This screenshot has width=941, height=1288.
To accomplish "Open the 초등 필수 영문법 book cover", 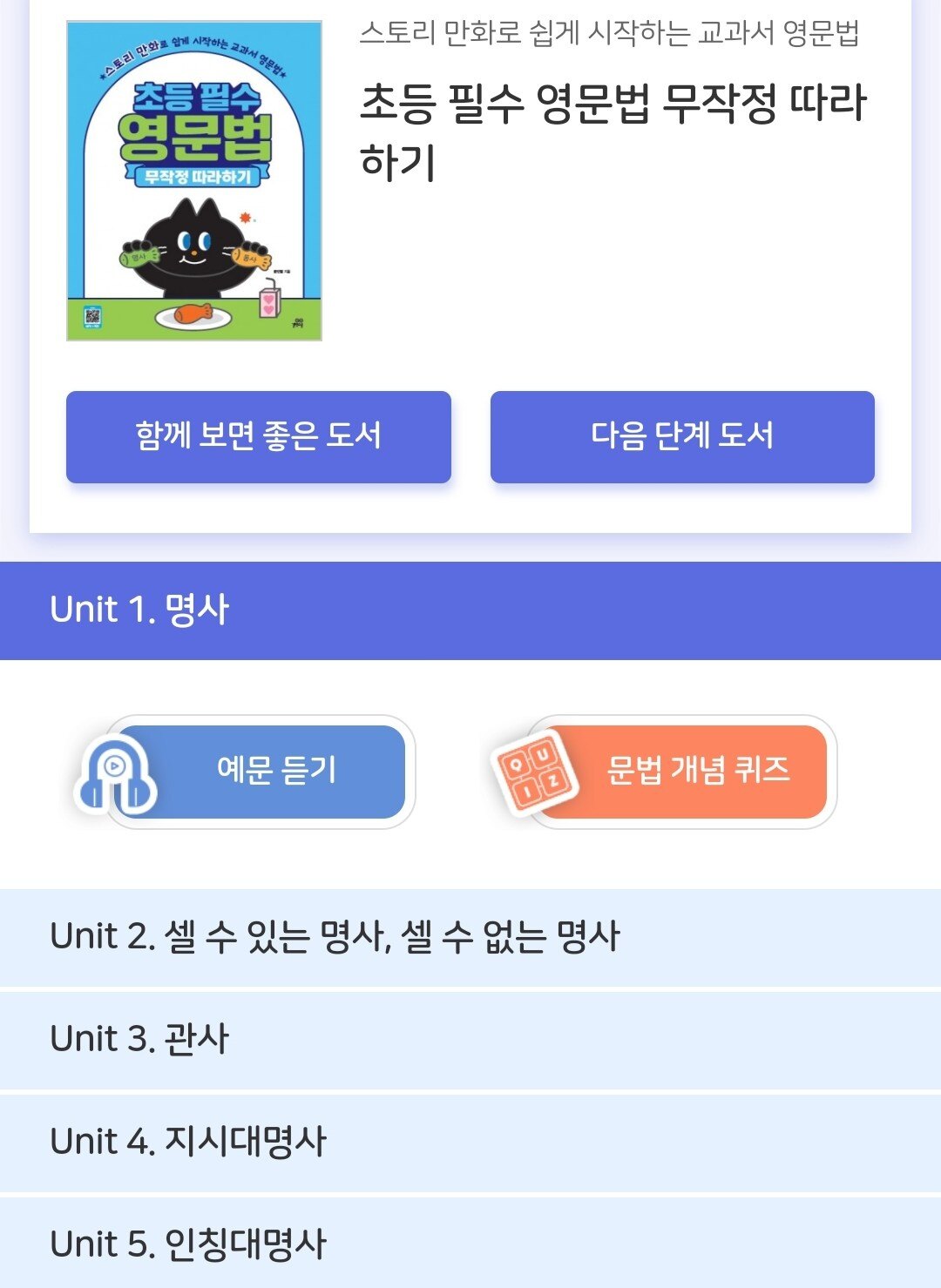I will tap(194, 181).
